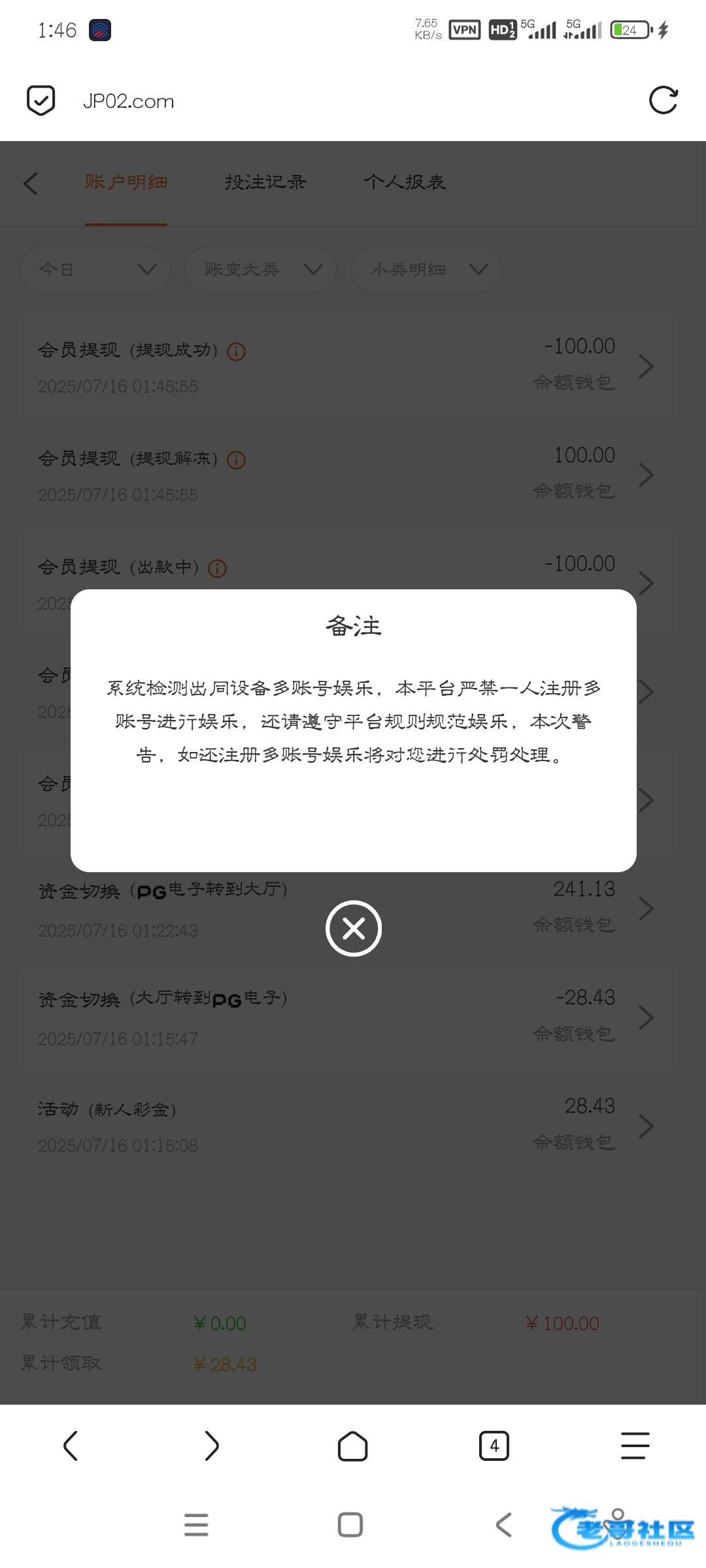The width and height of the screenshot is (706, 1568).
Task: Reload the JP02.com page
Action: (x=663, y=101)
